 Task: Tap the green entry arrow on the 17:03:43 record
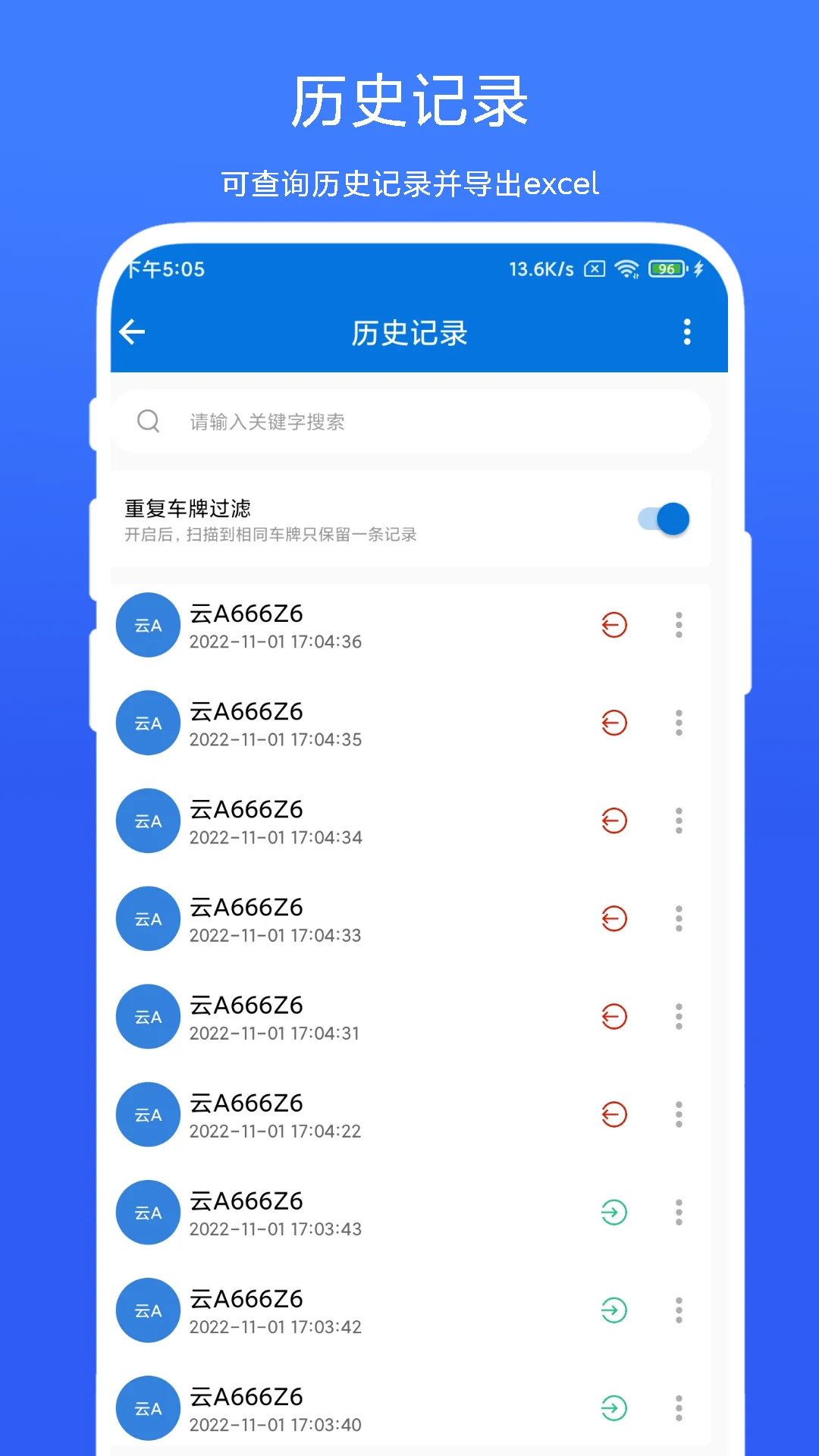coord(614,1213)
